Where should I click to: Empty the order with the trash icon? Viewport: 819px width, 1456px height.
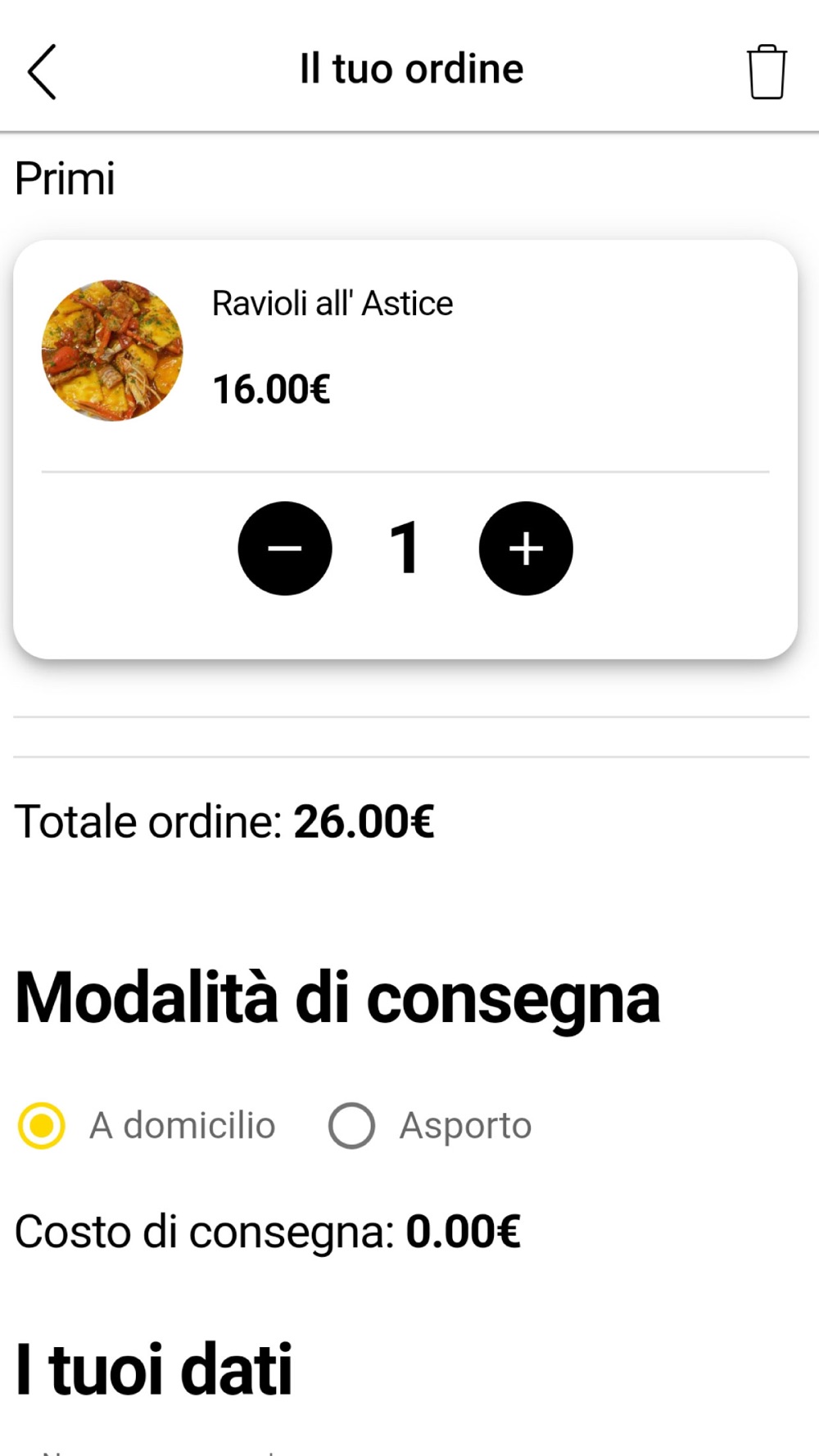tap(767, 71)
